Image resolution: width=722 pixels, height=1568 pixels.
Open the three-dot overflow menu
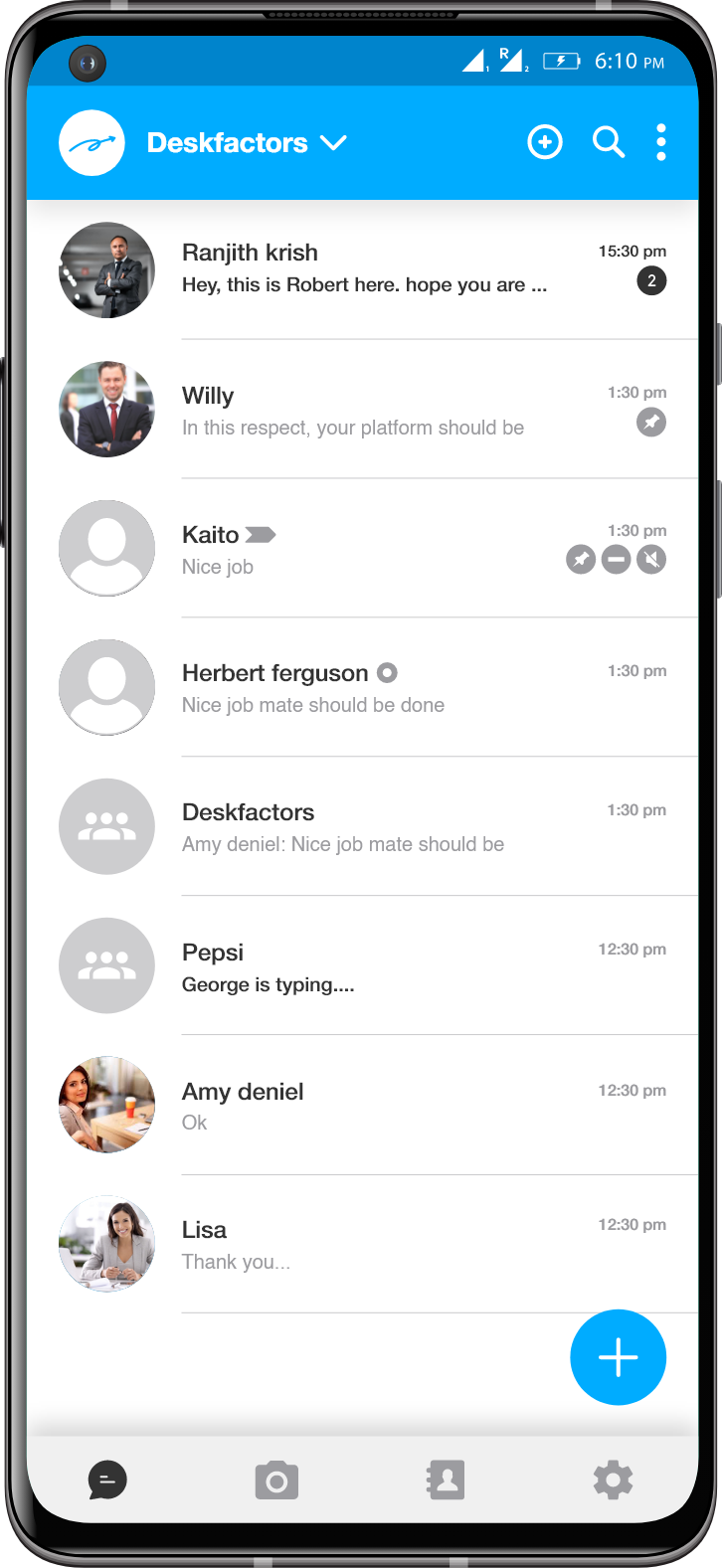[x=661, y=143]
